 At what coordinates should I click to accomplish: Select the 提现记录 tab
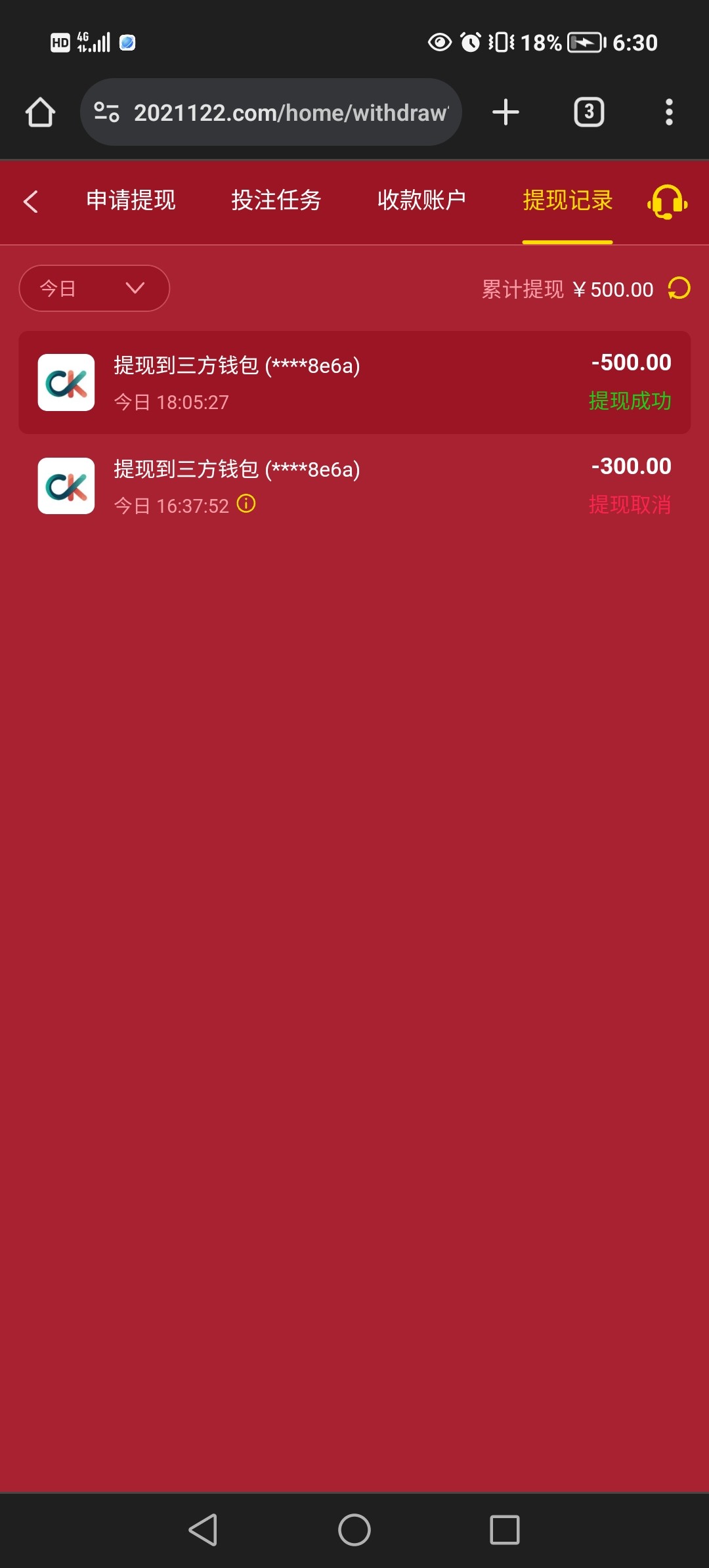[567, 200]
